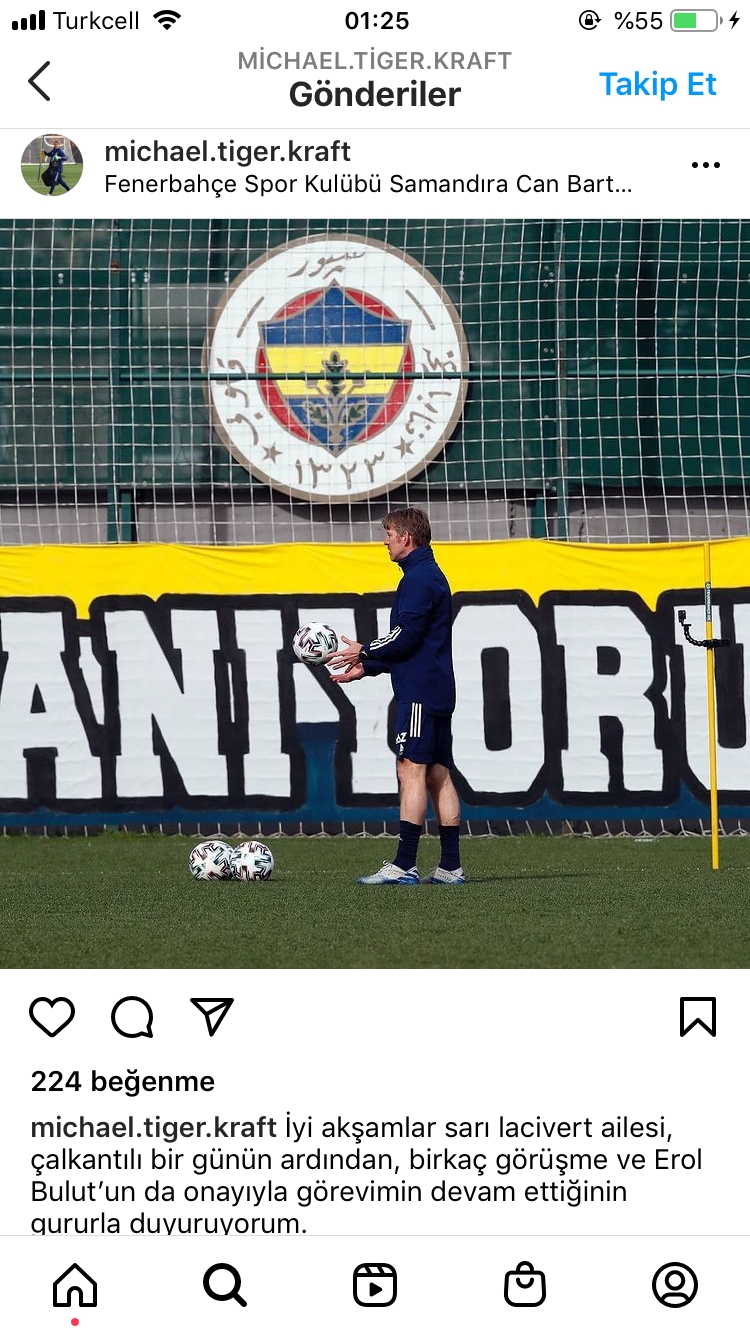The height and width of the screenshot is (1334, 750).
Task: Tap Takip Et to follow the account
Action: coord(657,84)
